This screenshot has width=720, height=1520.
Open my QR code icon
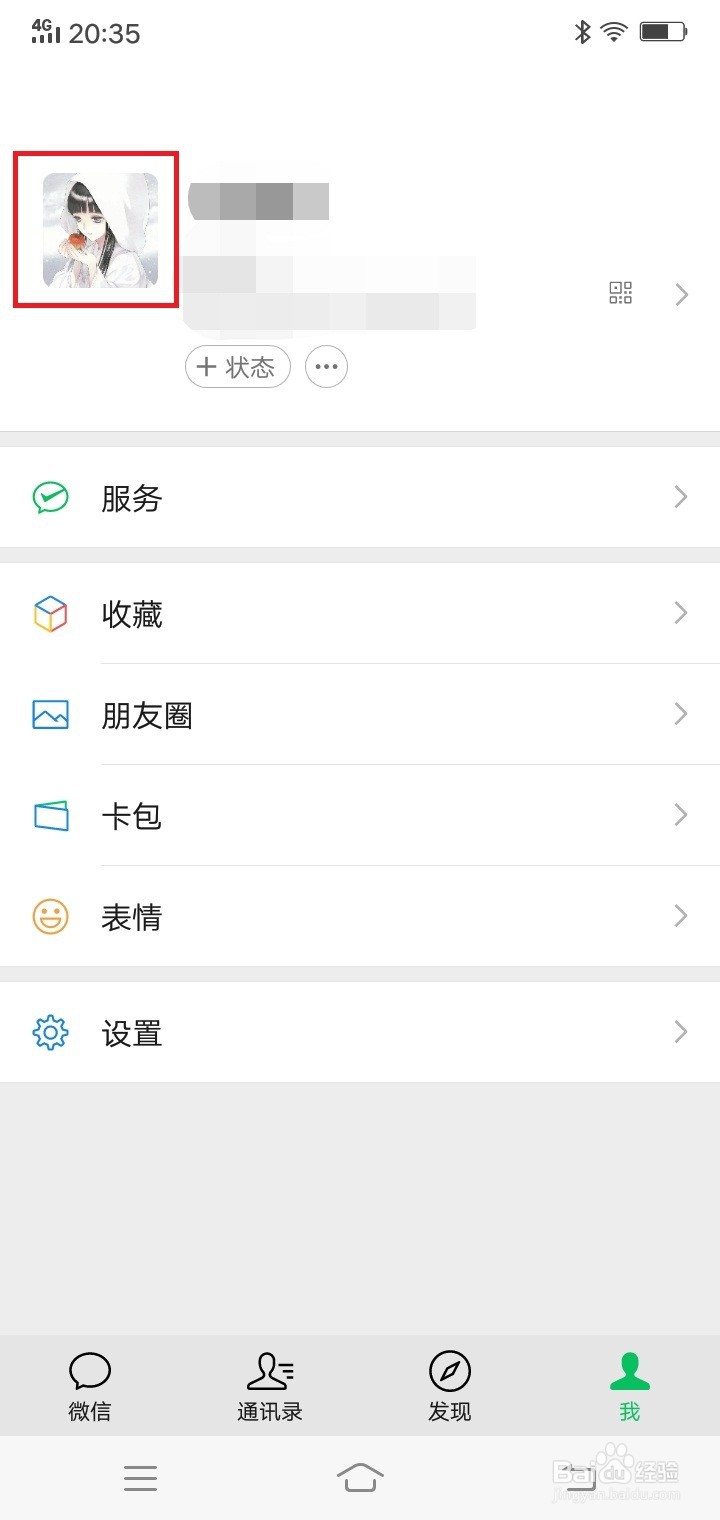pyautogui.click(x=621, y=293)
